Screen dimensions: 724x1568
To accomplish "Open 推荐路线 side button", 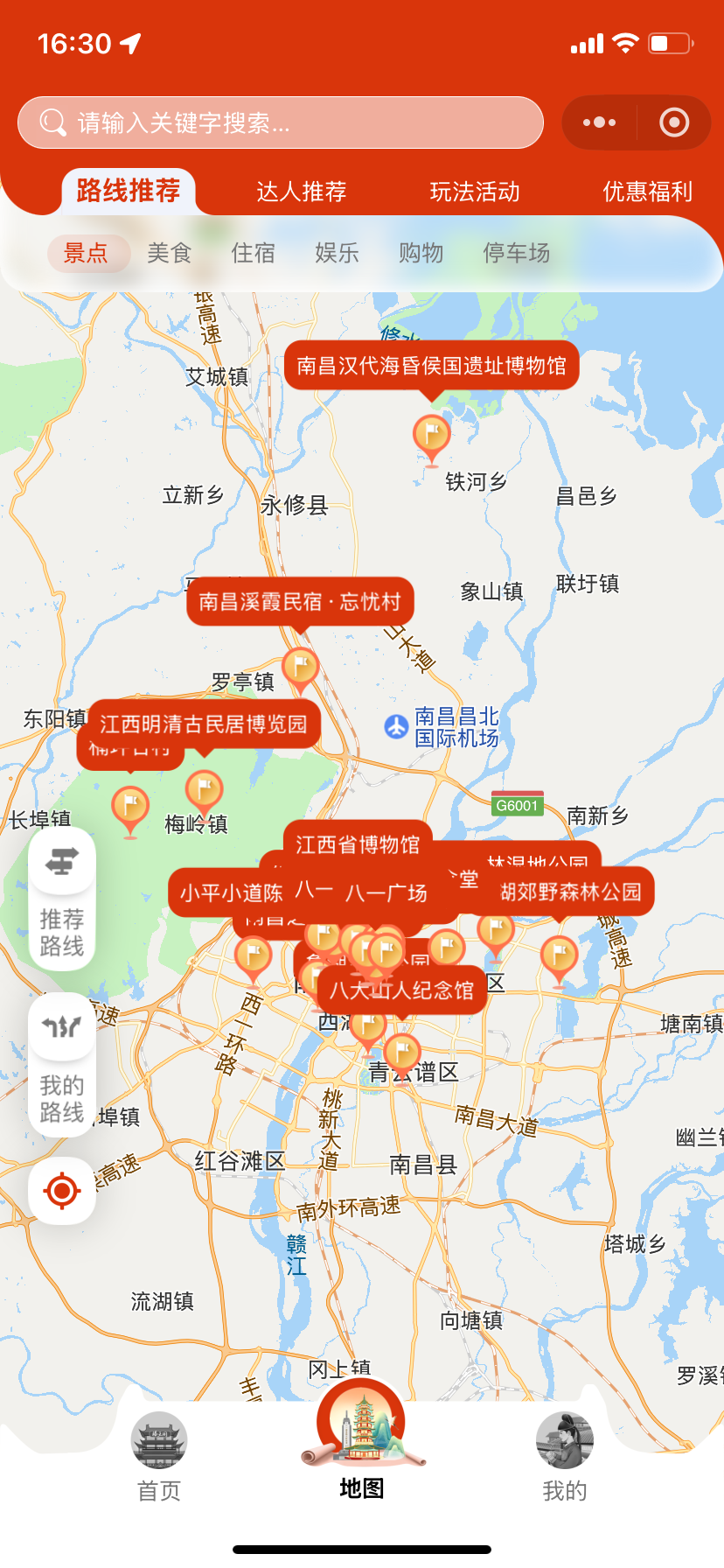I will pyautogui.click(x=62, y=899).
